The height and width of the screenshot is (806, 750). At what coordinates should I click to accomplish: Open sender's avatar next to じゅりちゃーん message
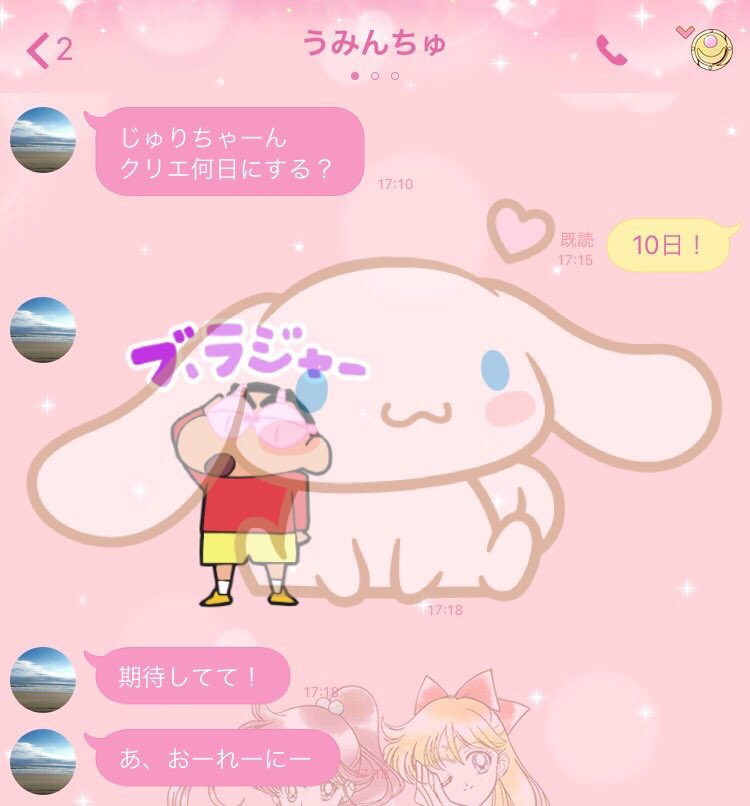coord(43,140)
